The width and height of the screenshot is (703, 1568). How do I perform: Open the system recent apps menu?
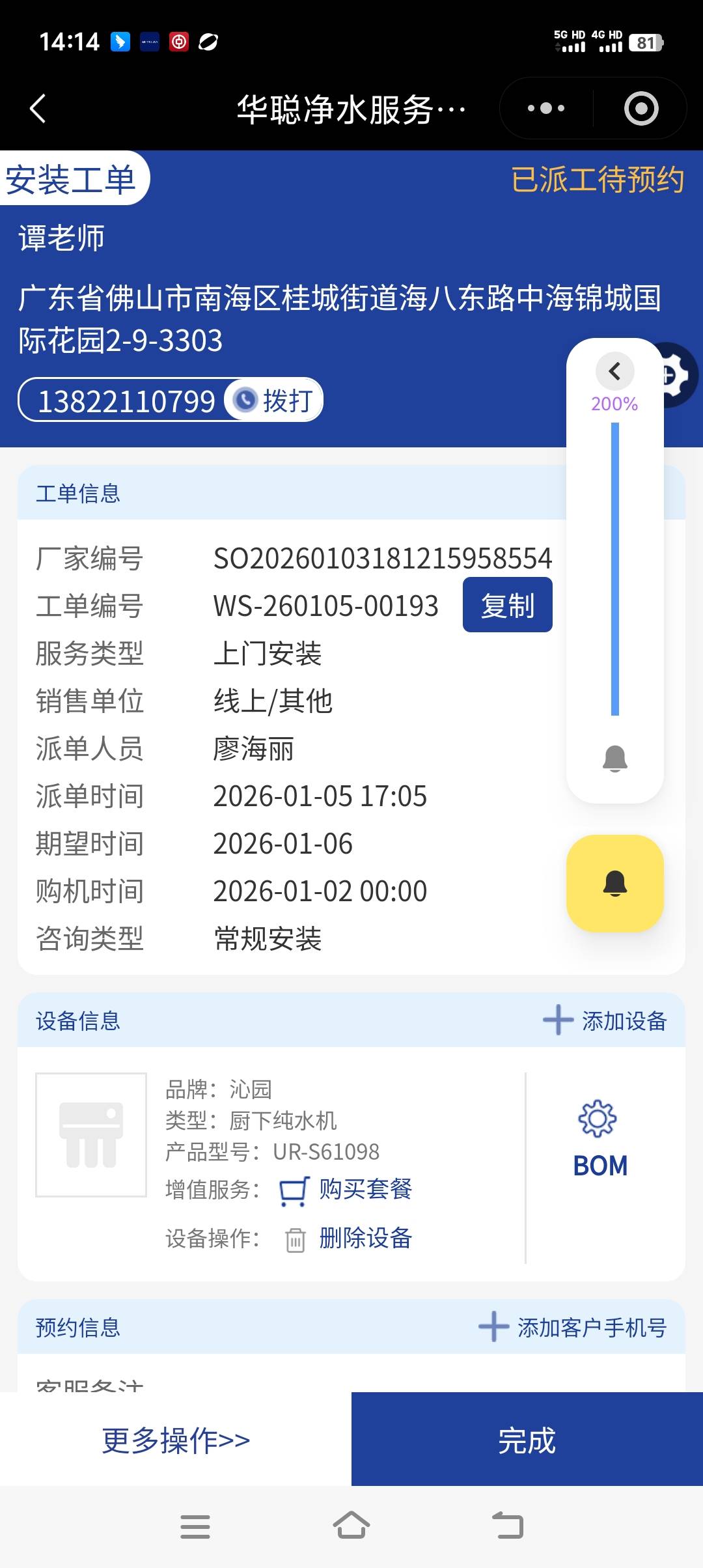click(195, 1526)
